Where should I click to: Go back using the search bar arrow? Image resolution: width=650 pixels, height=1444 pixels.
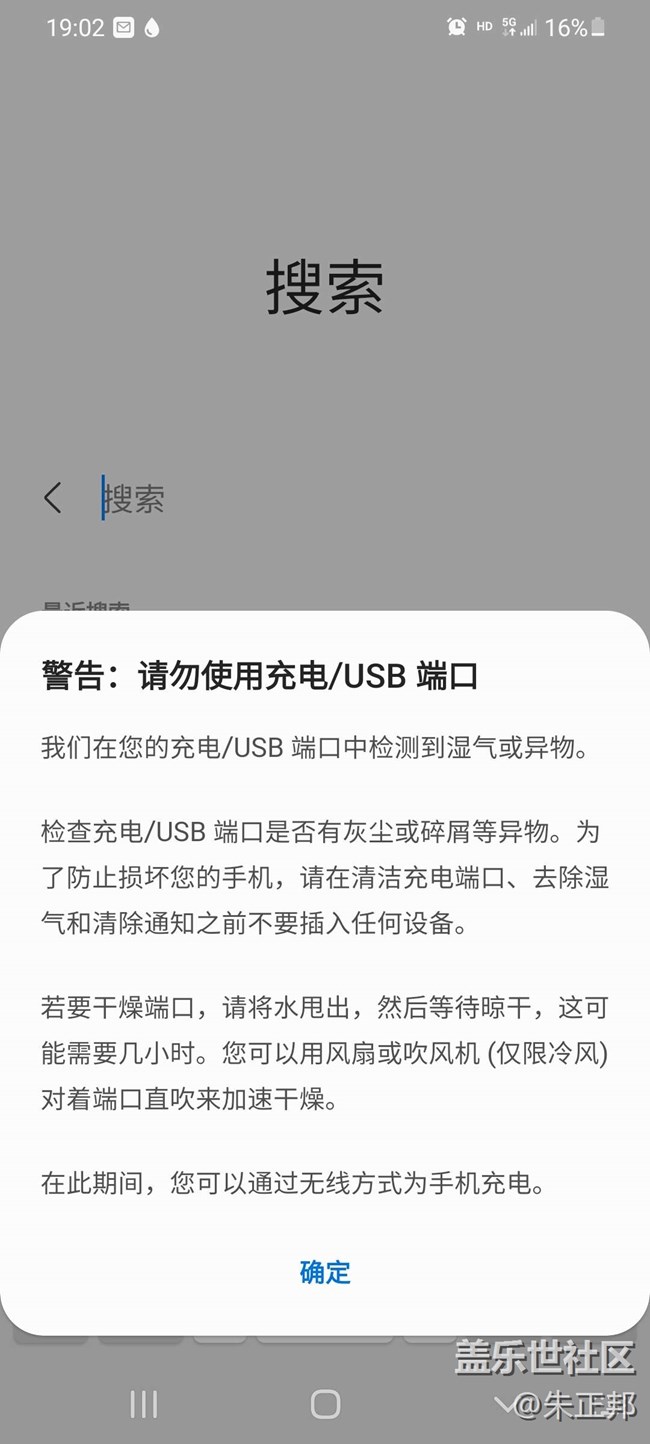pyautogui.click(x=53, y=498)
